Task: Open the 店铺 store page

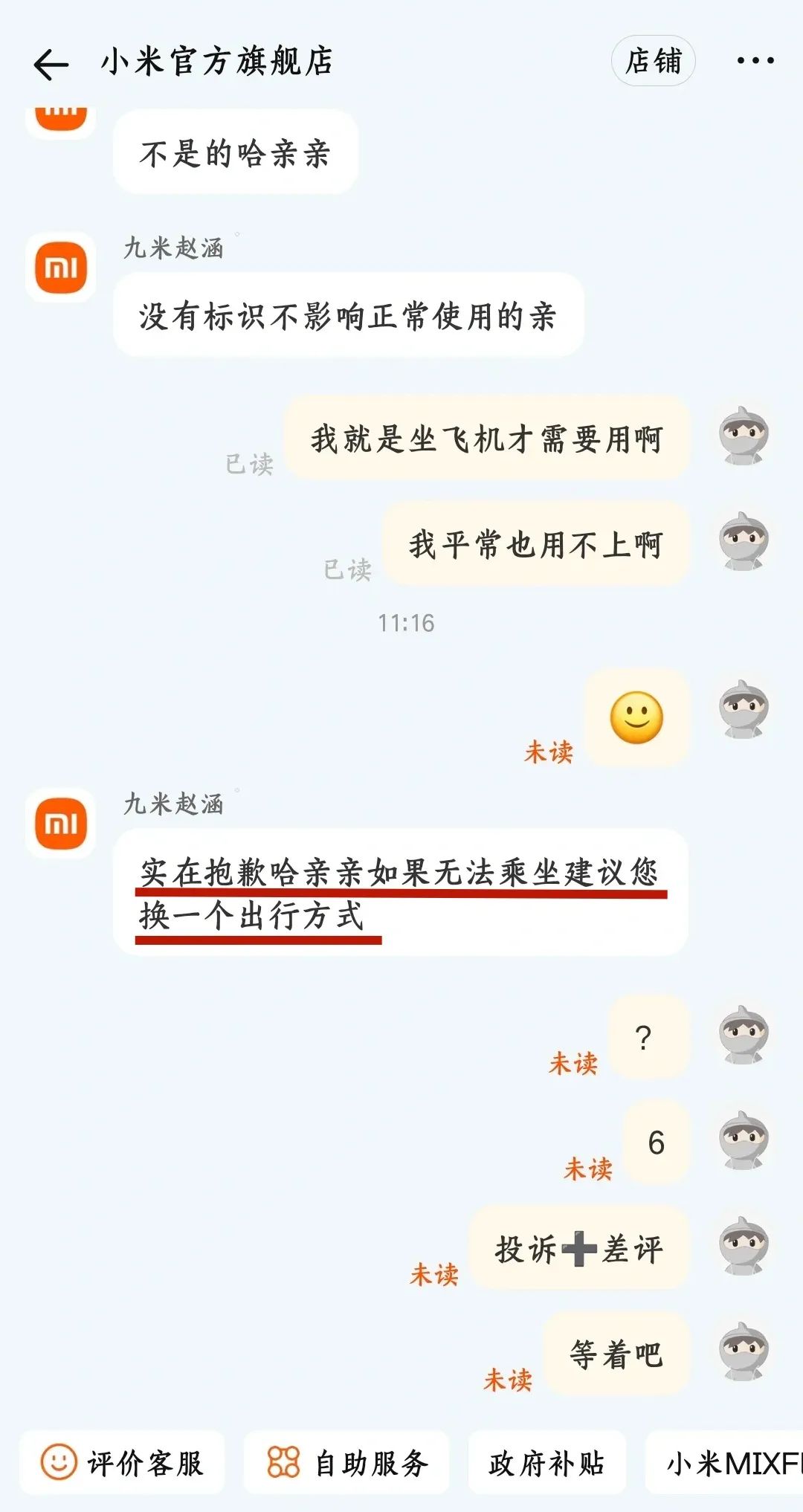Action: click(653, 61)
